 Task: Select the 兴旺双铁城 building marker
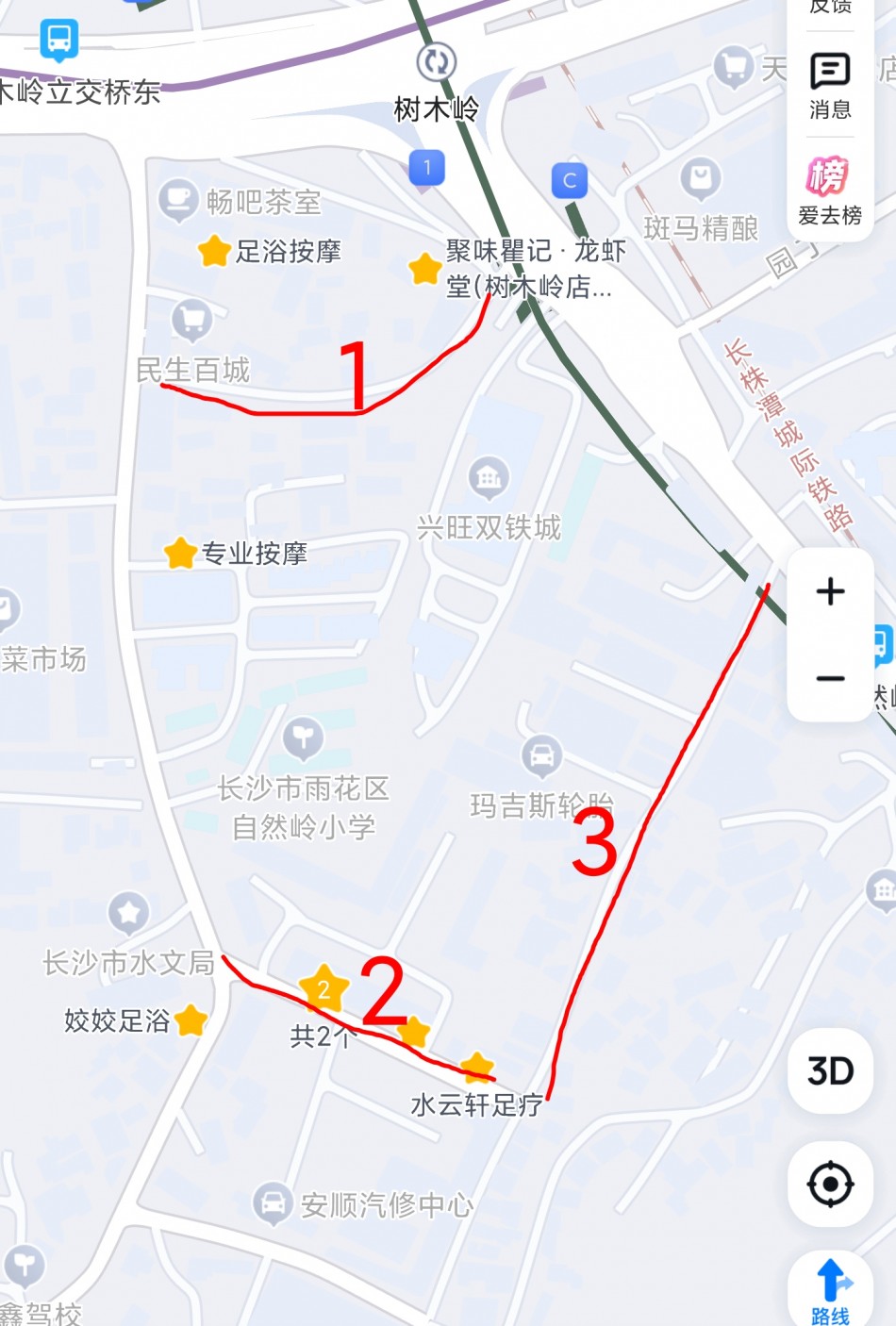point(489,478)
